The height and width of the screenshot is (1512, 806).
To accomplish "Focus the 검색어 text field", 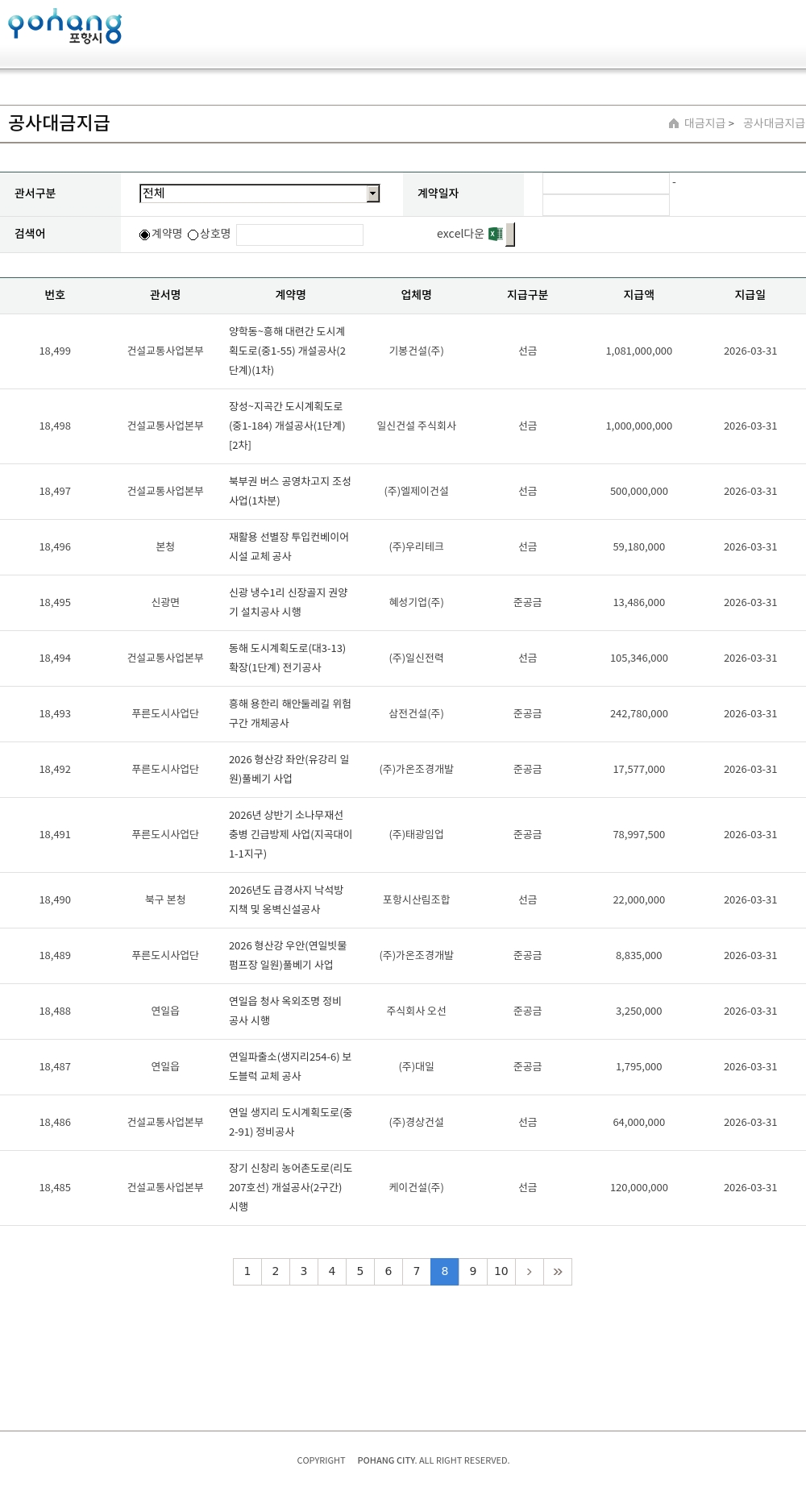I will point(300,235).
